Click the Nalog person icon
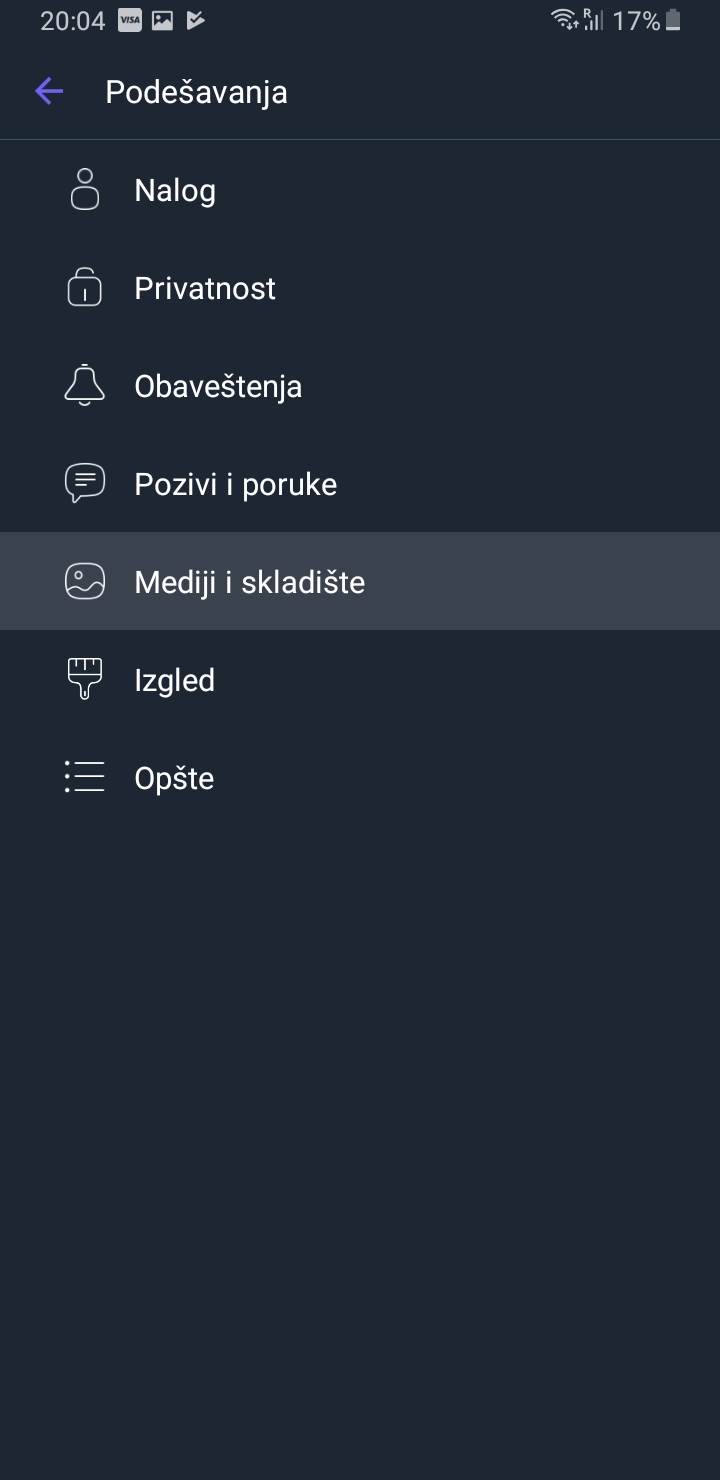Image resolution: width=720 pixels, height=1480 pixels. (85, 188)
